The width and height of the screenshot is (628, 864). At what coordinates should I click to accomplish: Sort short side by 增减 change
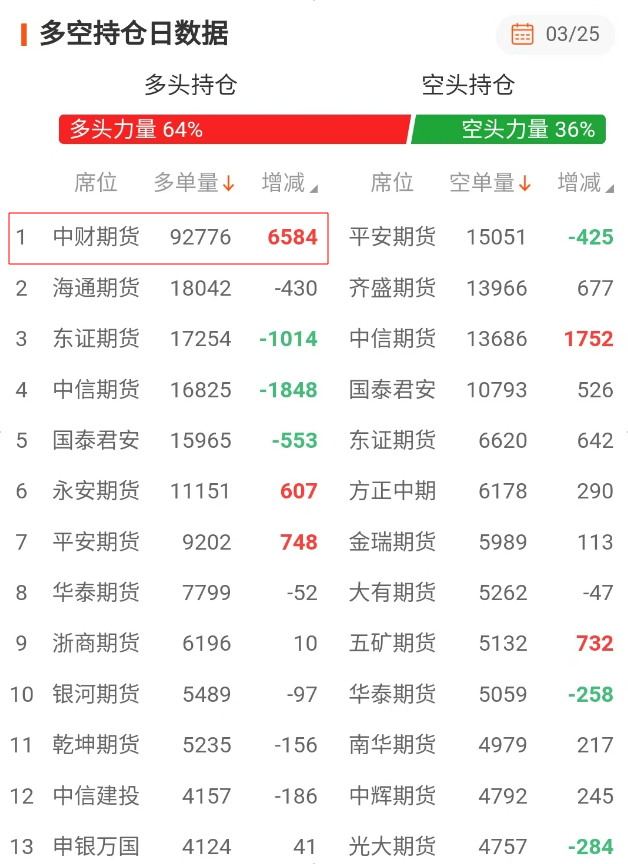click(585, 183)
